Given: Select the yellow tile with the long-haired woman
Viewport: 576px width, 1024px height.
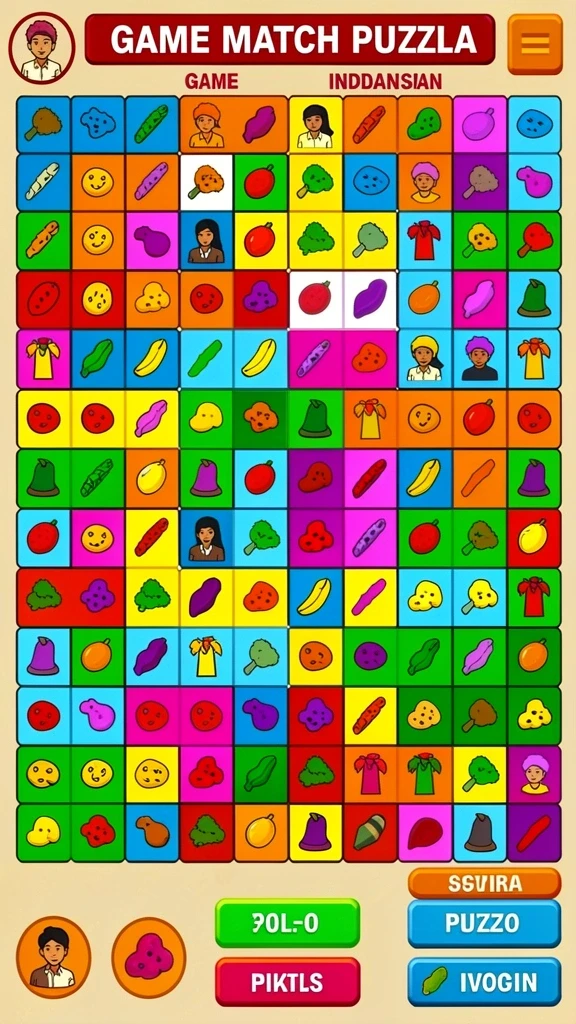Looking at the screenshot, I should [x=315, y=124].
